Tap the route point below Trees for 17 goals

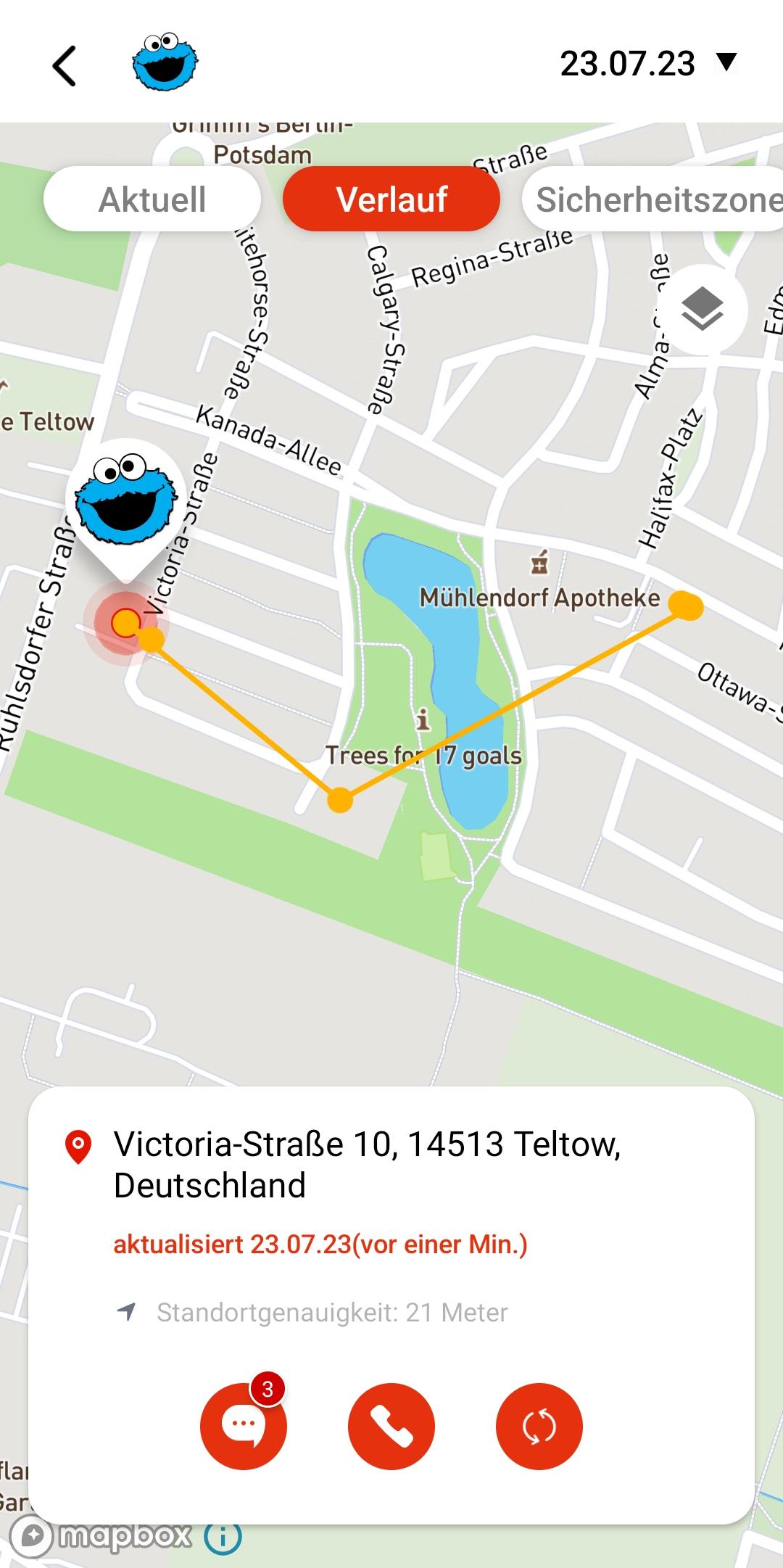[x=339, y=800]
